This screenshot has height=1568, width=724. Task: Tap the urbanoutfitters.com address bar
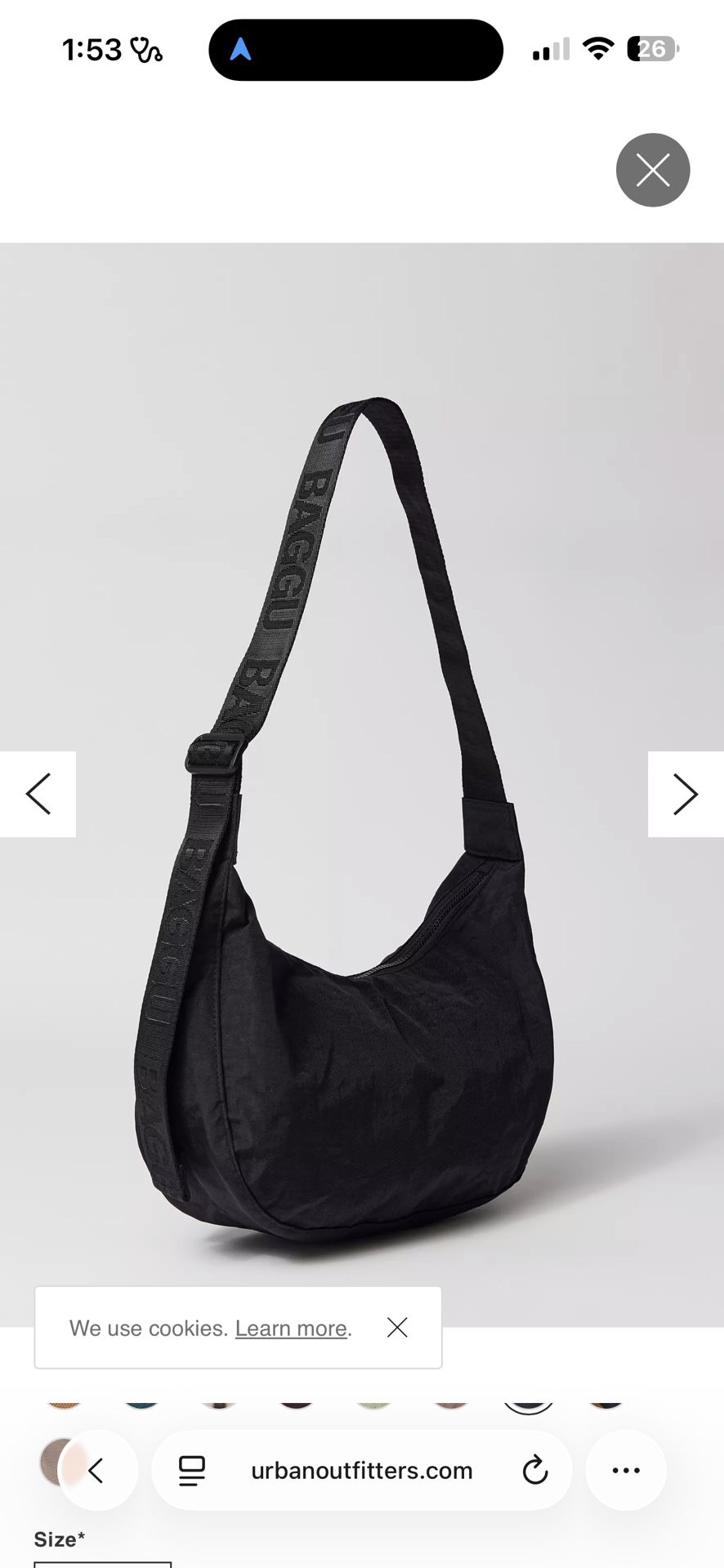pos(361,1471)
